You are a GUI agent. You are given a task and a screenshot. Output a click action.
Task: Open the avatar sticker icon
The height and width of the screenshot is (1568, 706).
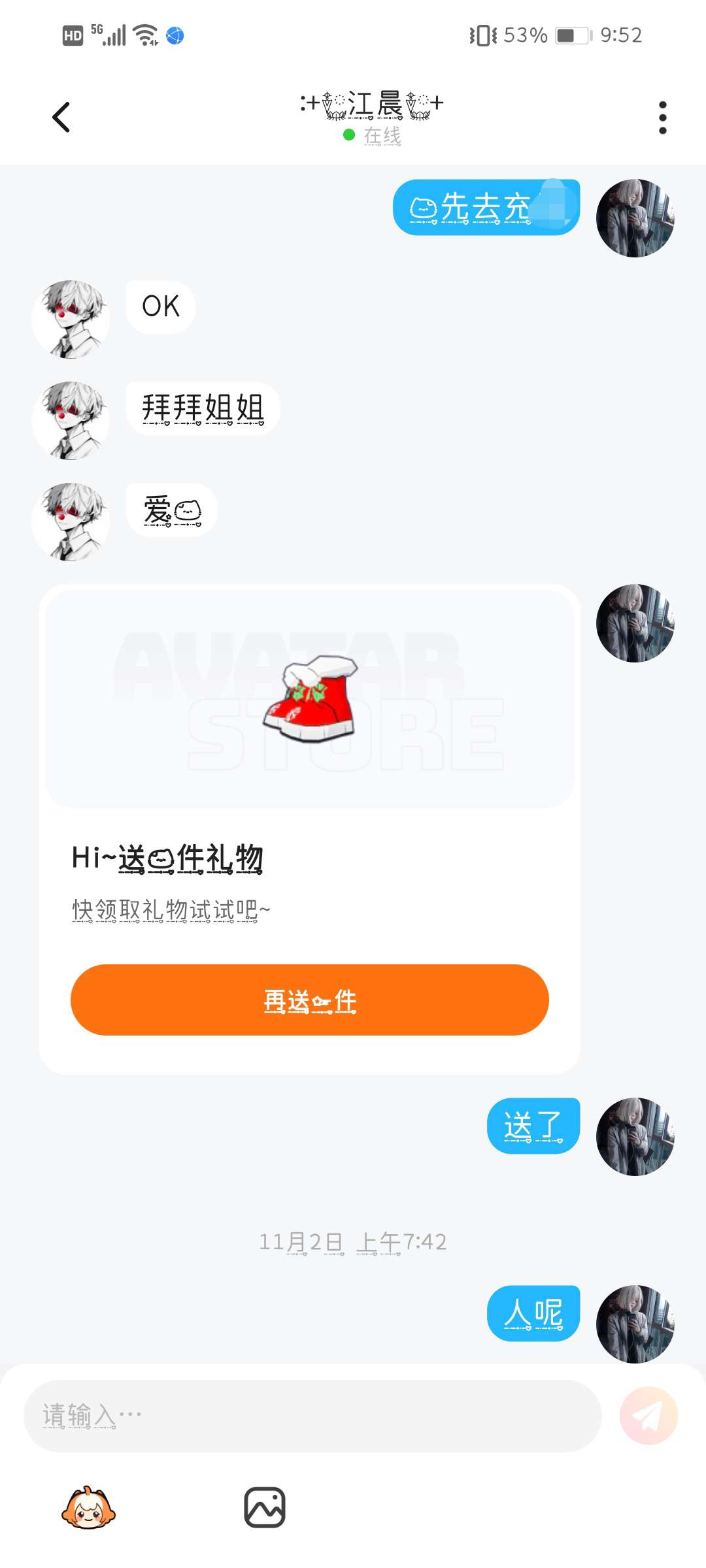[88, 1507]
